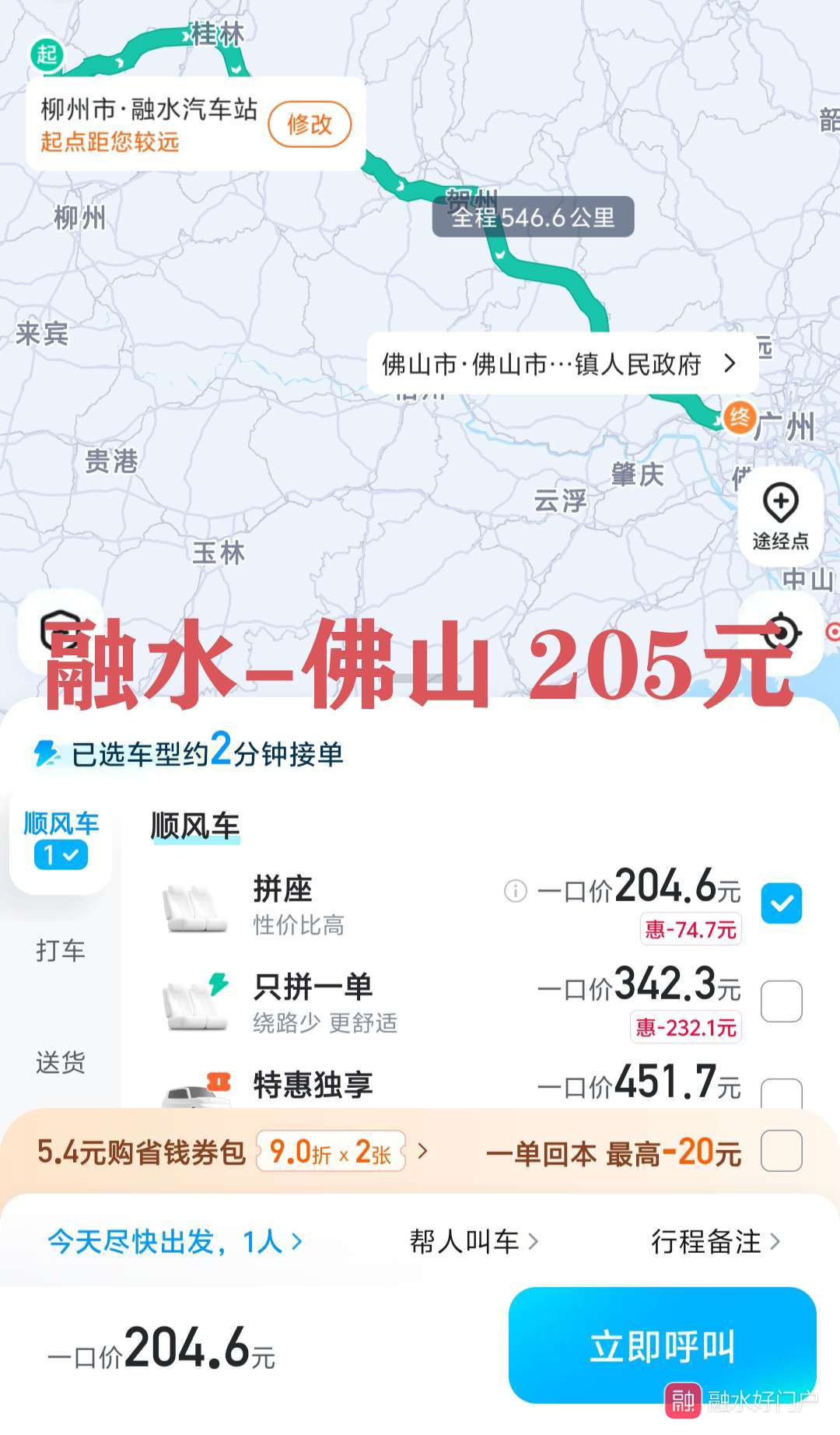This screenshot has width=840, height=1435.
Task: Switch to the 打车 side tab
Action: (x=61, y=950)
